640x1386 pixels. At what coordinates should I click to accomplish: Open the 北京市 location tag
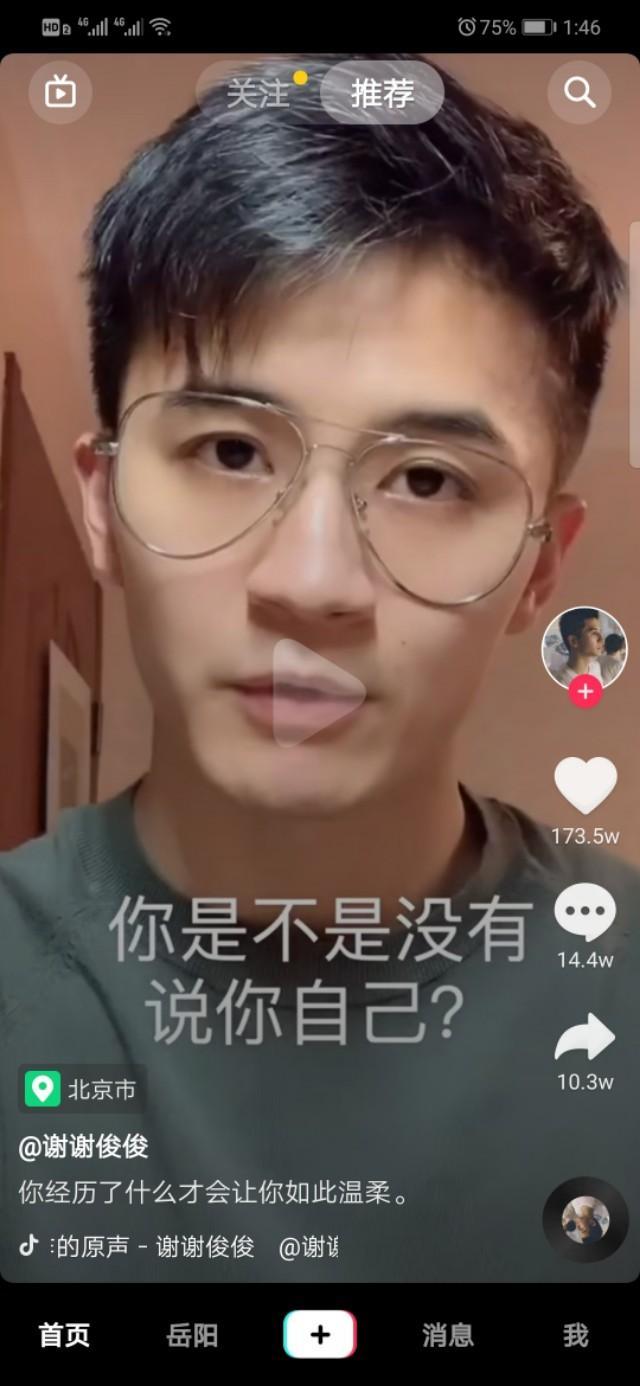[x=83, y=1089]
